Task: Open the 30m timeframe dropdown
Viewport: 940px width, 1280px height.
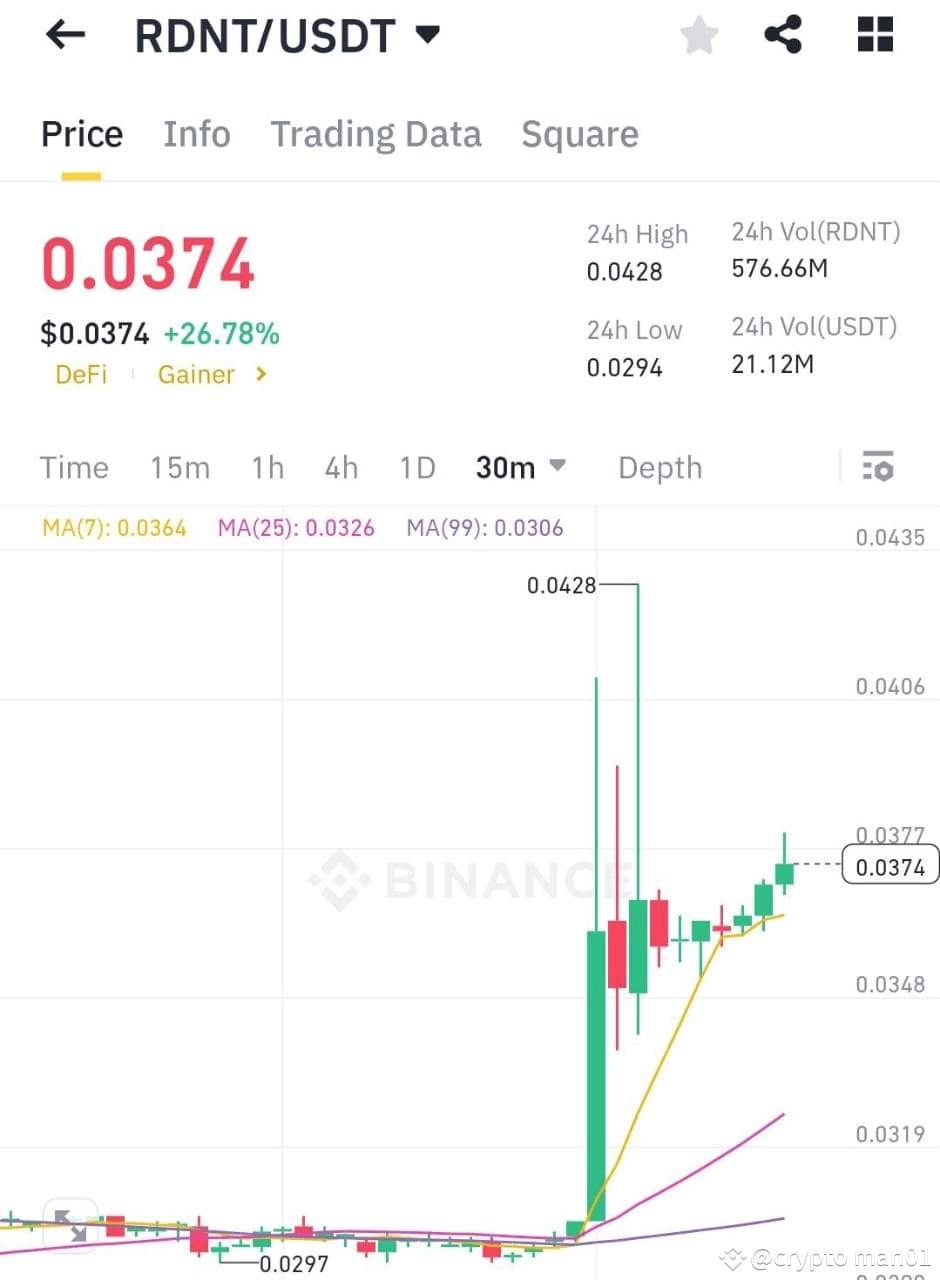Action: 521,466
